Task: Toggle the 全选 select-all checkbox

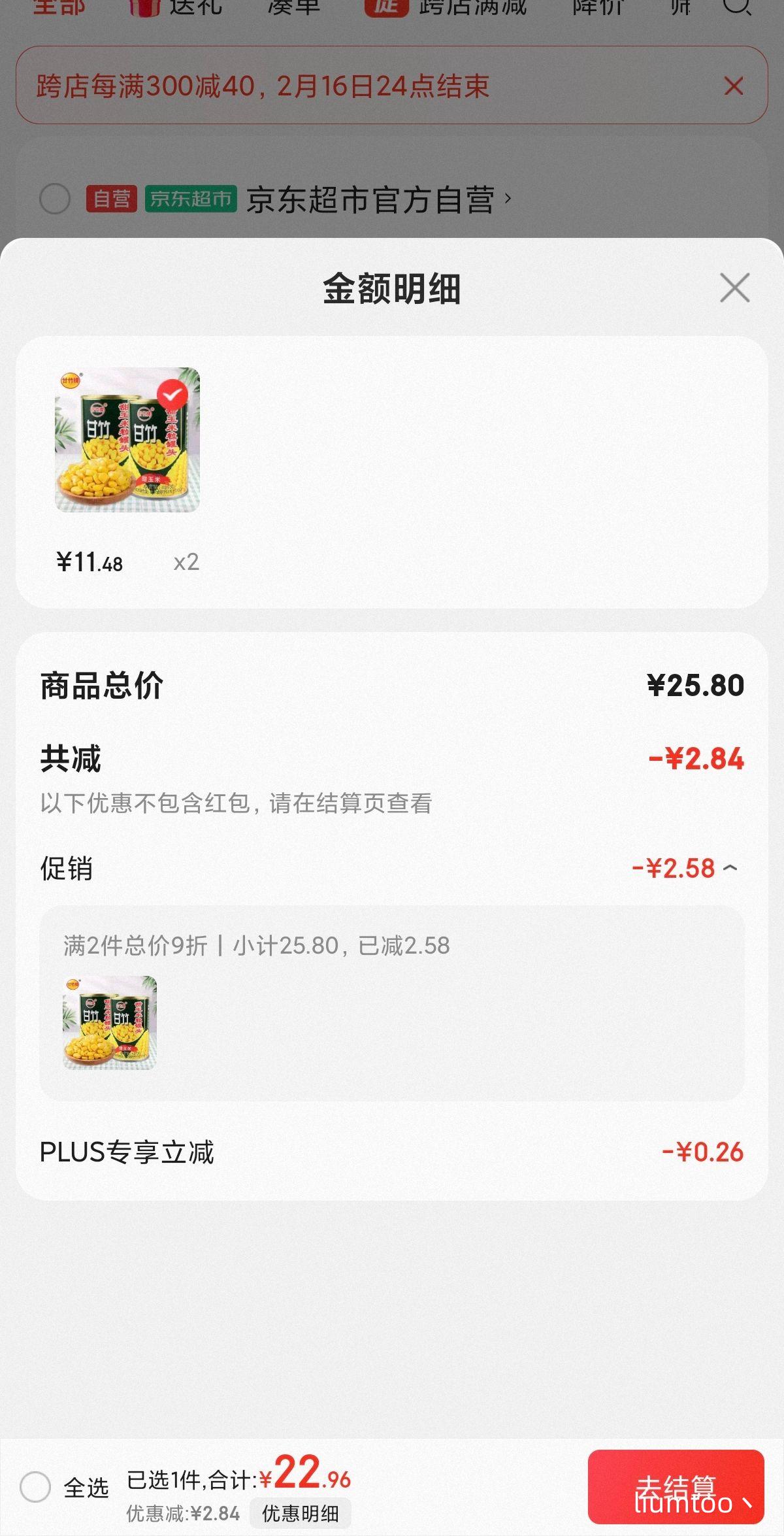Action: [35, 1488]
